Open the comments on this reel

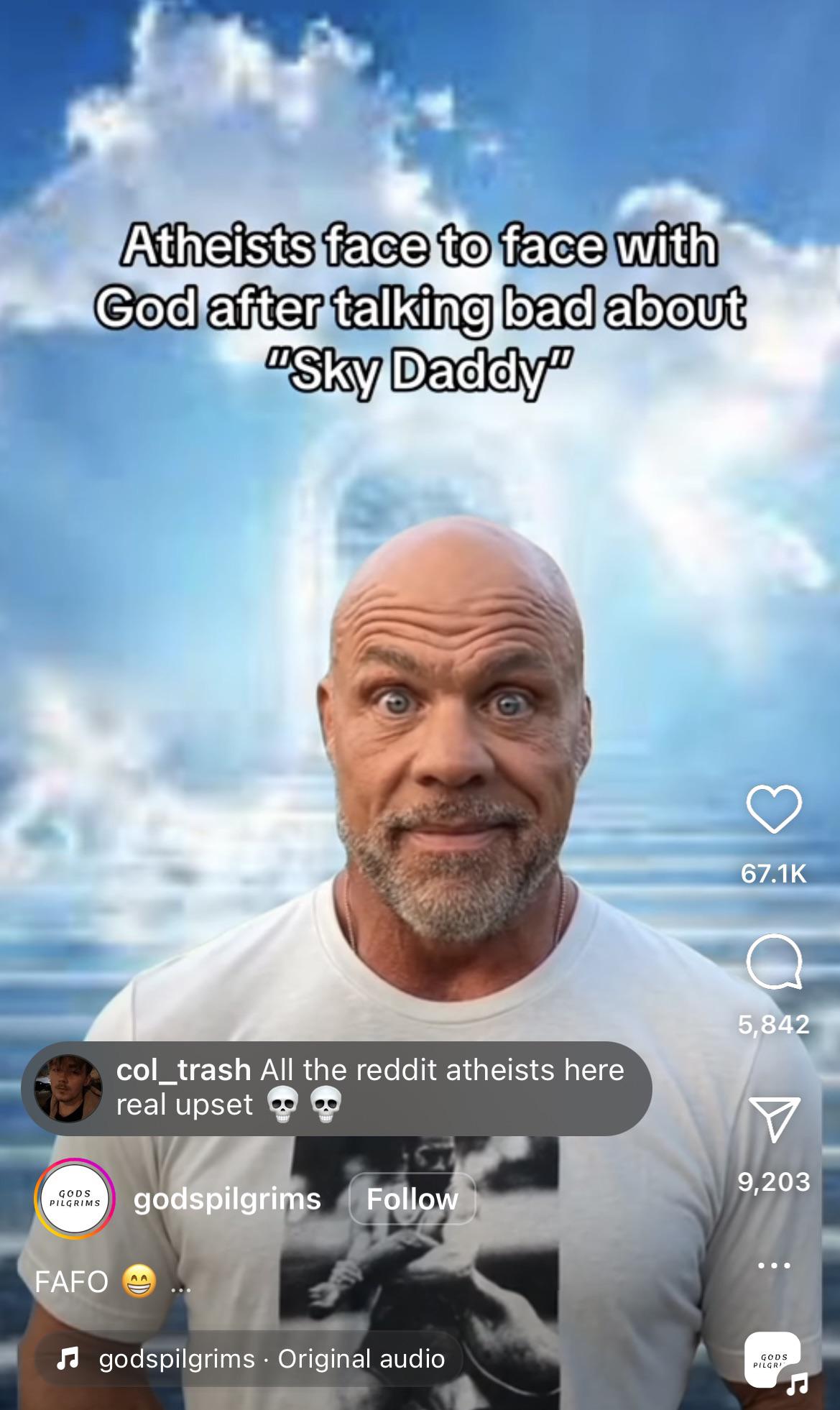774,962
